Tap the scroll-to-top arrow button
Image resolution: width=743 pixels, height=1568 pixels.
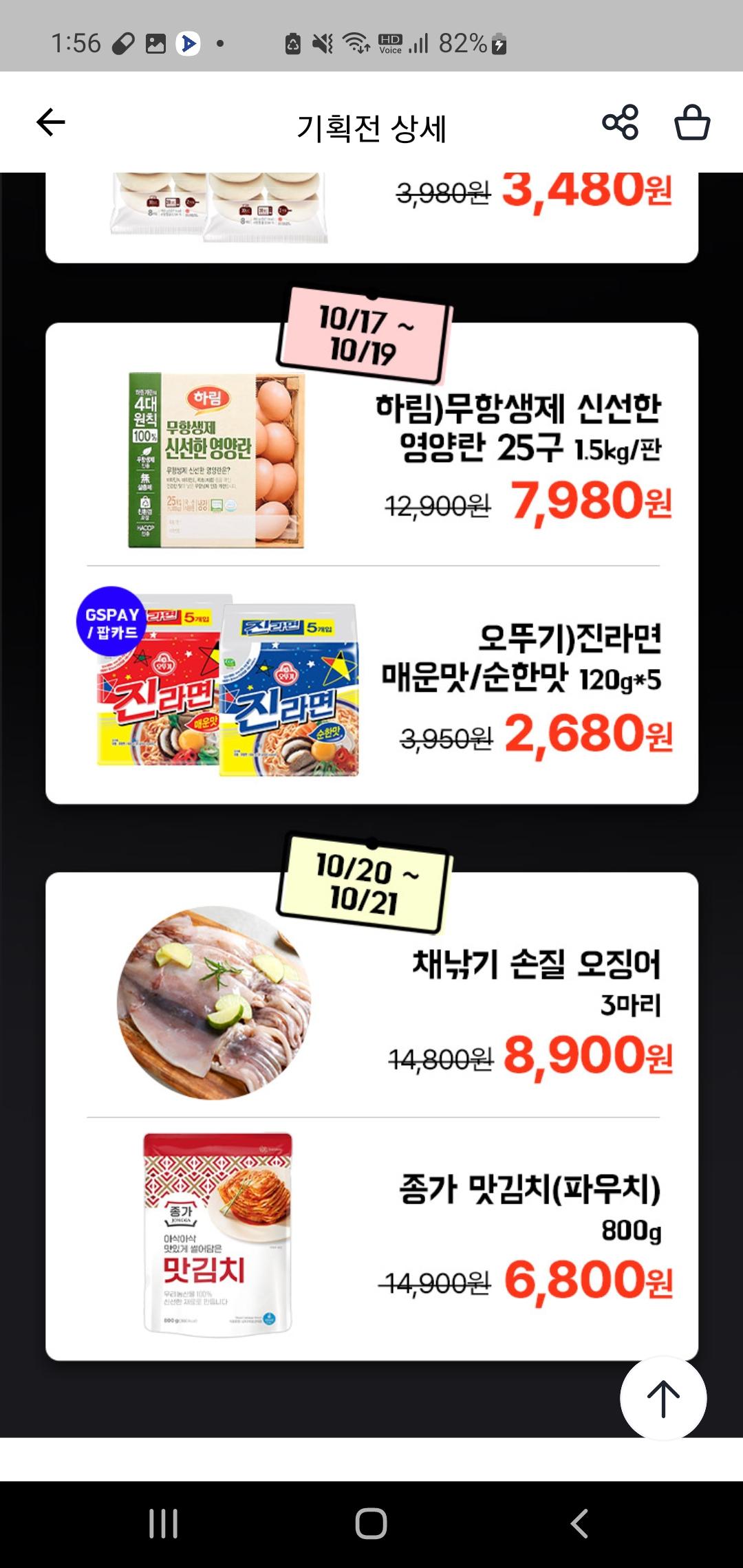pyautogui.click(x=663, y=1398)
